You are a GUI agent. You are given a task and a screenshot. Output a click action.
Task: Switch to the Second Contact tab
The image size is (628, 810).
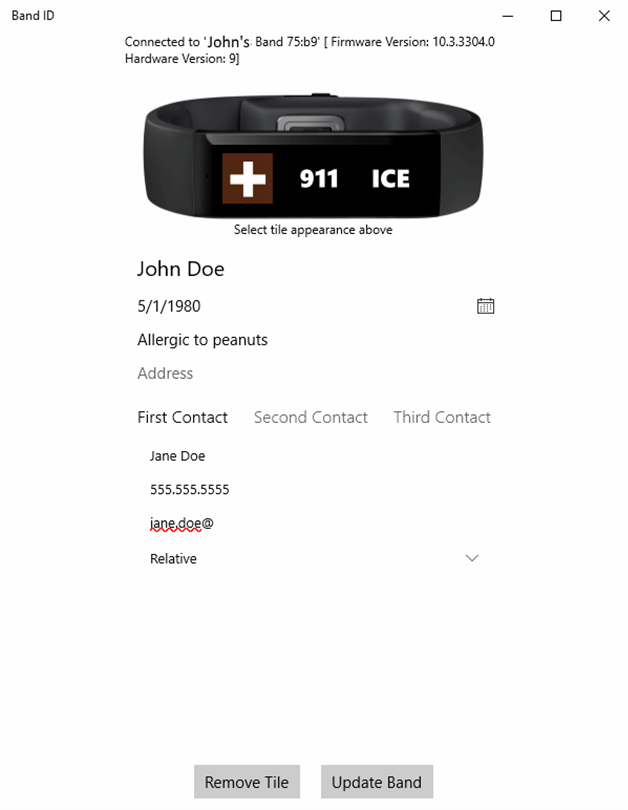[310, 417]
